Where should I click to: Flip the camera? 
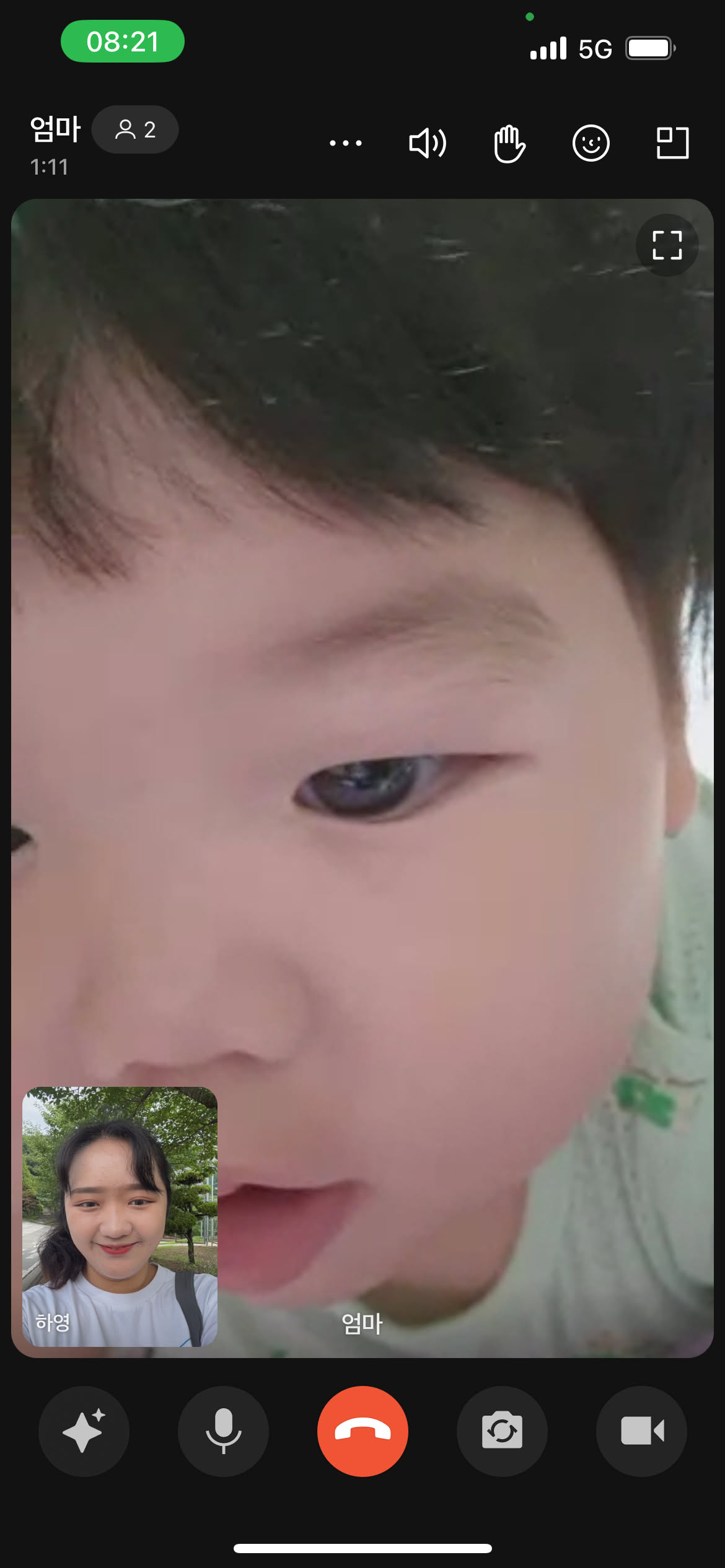pyautogui.click(x=502, y=1431)
